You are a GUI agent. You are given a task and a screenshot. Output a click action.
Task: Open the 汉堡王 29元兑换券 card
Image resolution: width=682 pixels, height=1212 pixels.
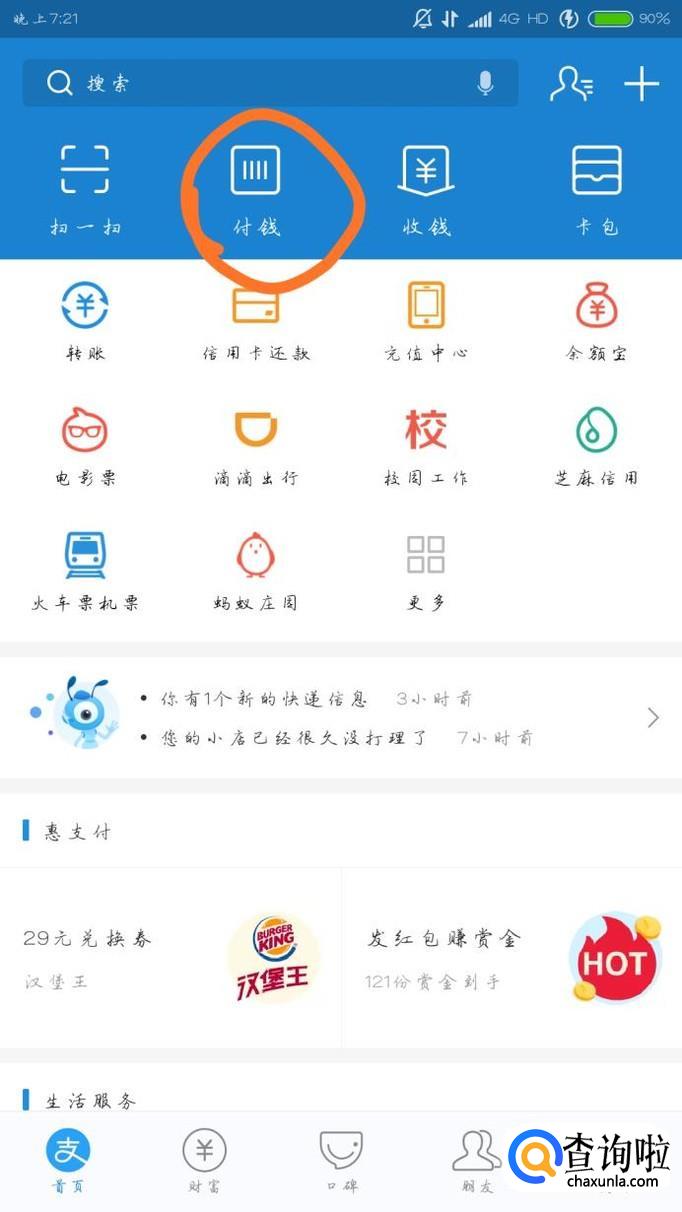coord(170,957)
